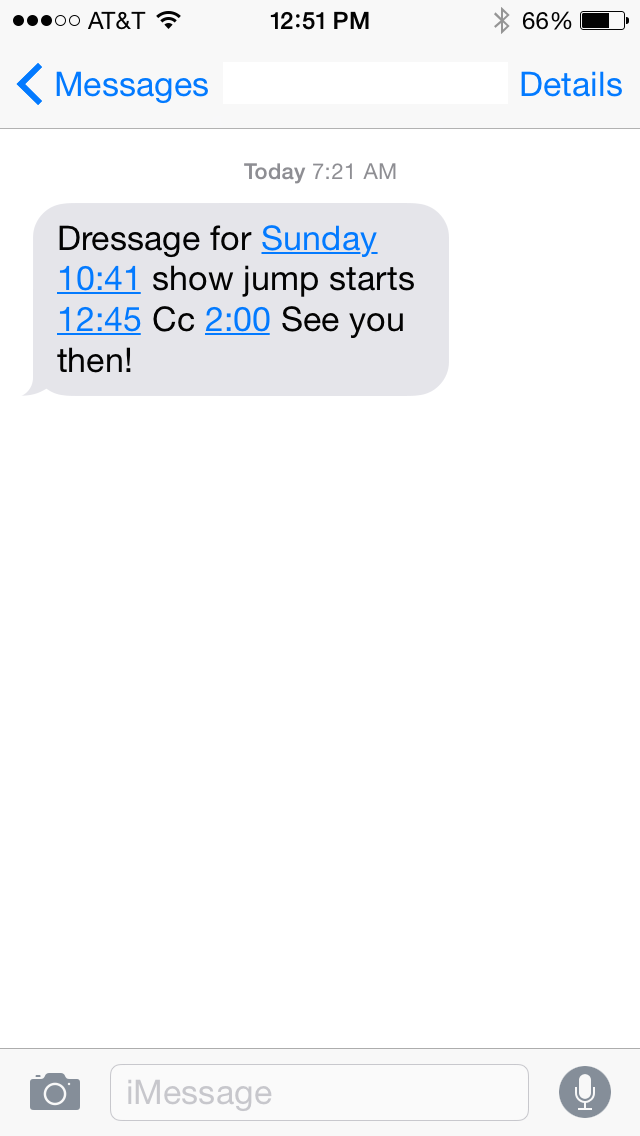Image resolution: width=640 pixels, height=1136 pixels.
Task: Open the camera to attach photo
Action: pos(55,1092)
